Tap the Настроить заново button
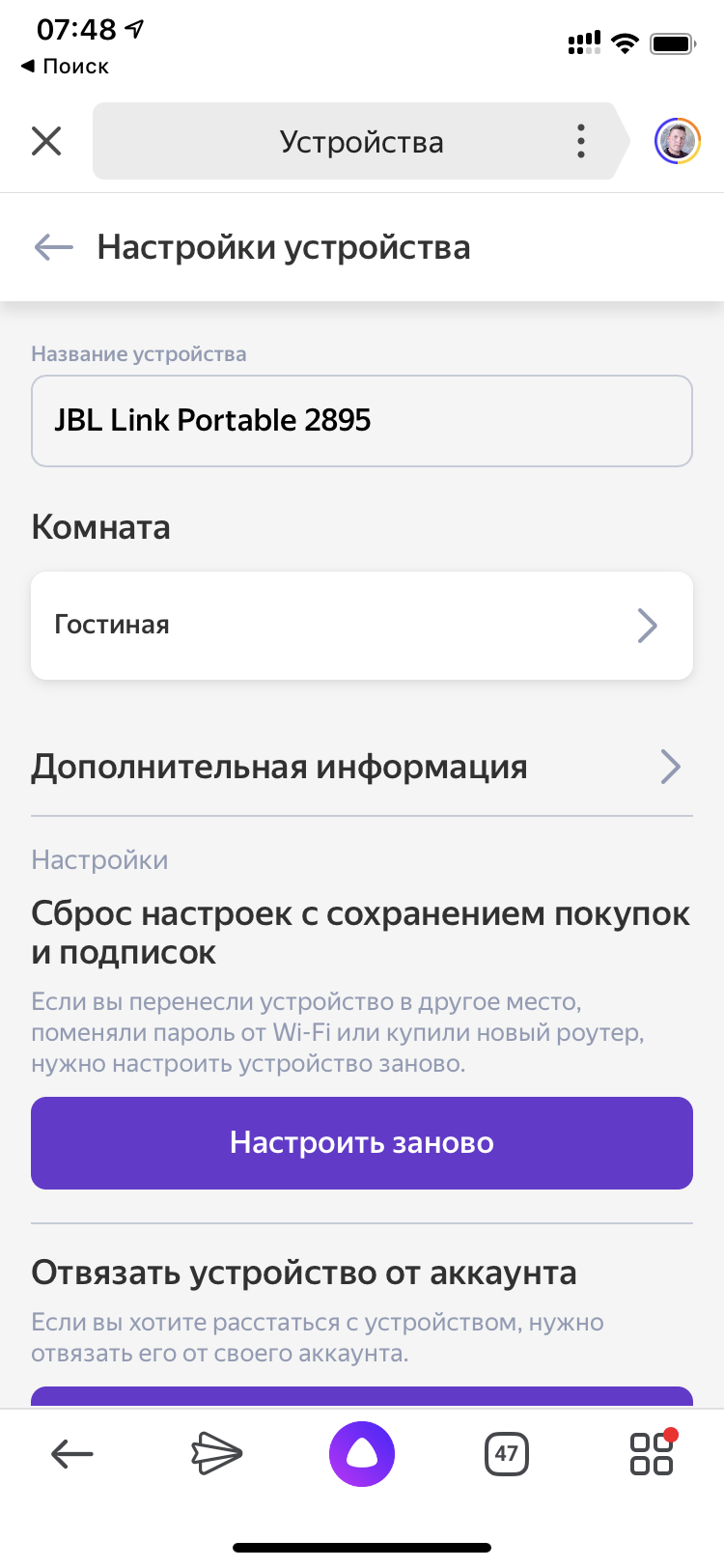This screenshot has width=724, height=1568. pos(362,1143)
